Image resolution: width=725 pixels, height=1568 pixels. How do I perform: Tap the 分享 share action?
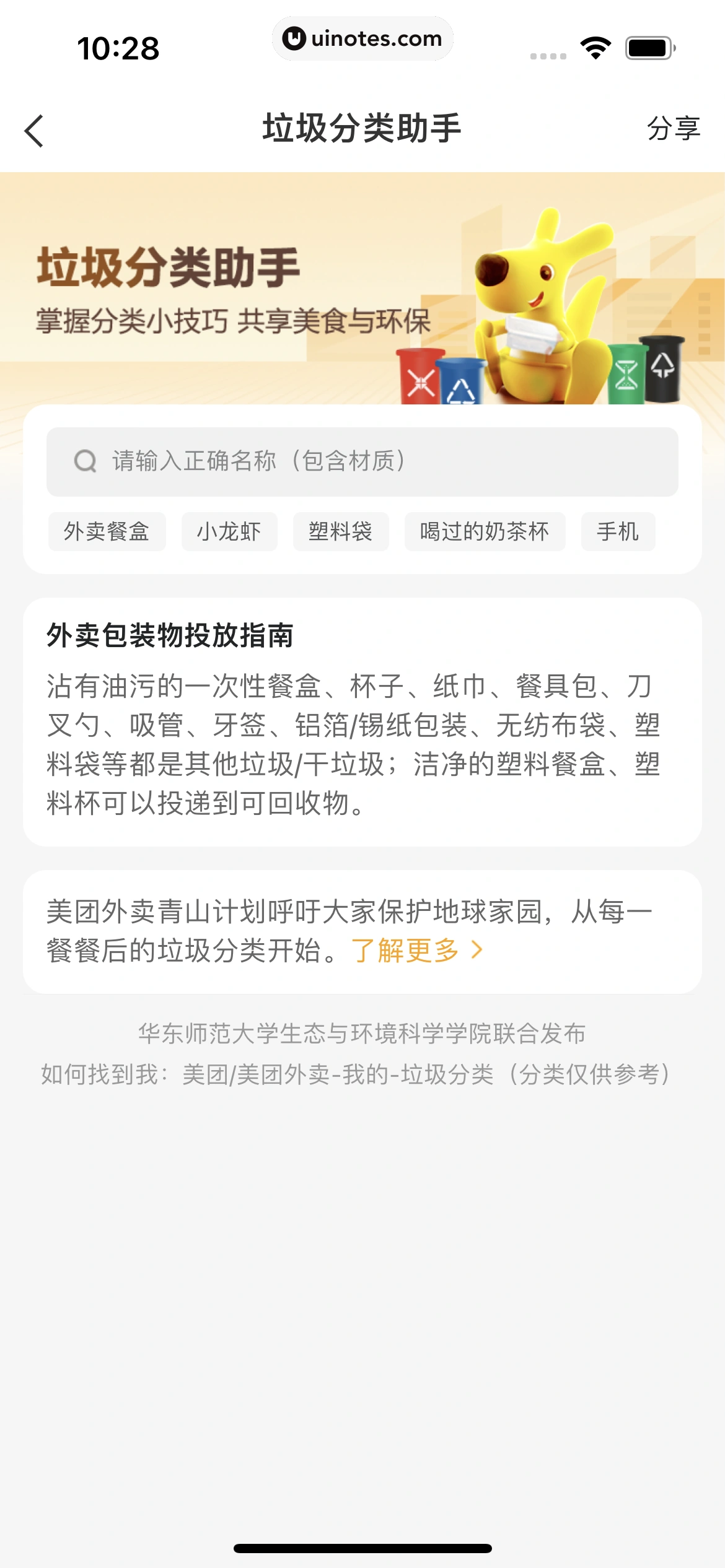tap(674, 128)
